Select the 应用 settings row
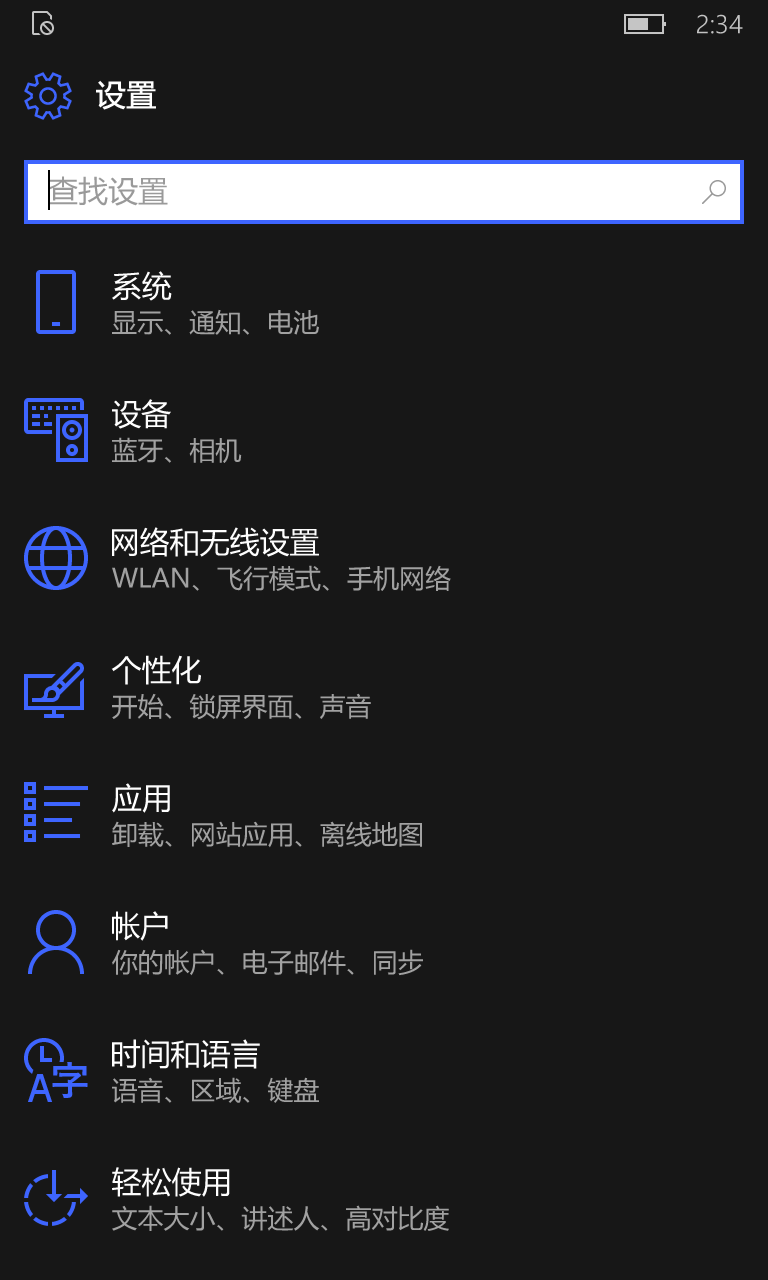Viewport: 768px width, 1280px height. pos(266,815)
